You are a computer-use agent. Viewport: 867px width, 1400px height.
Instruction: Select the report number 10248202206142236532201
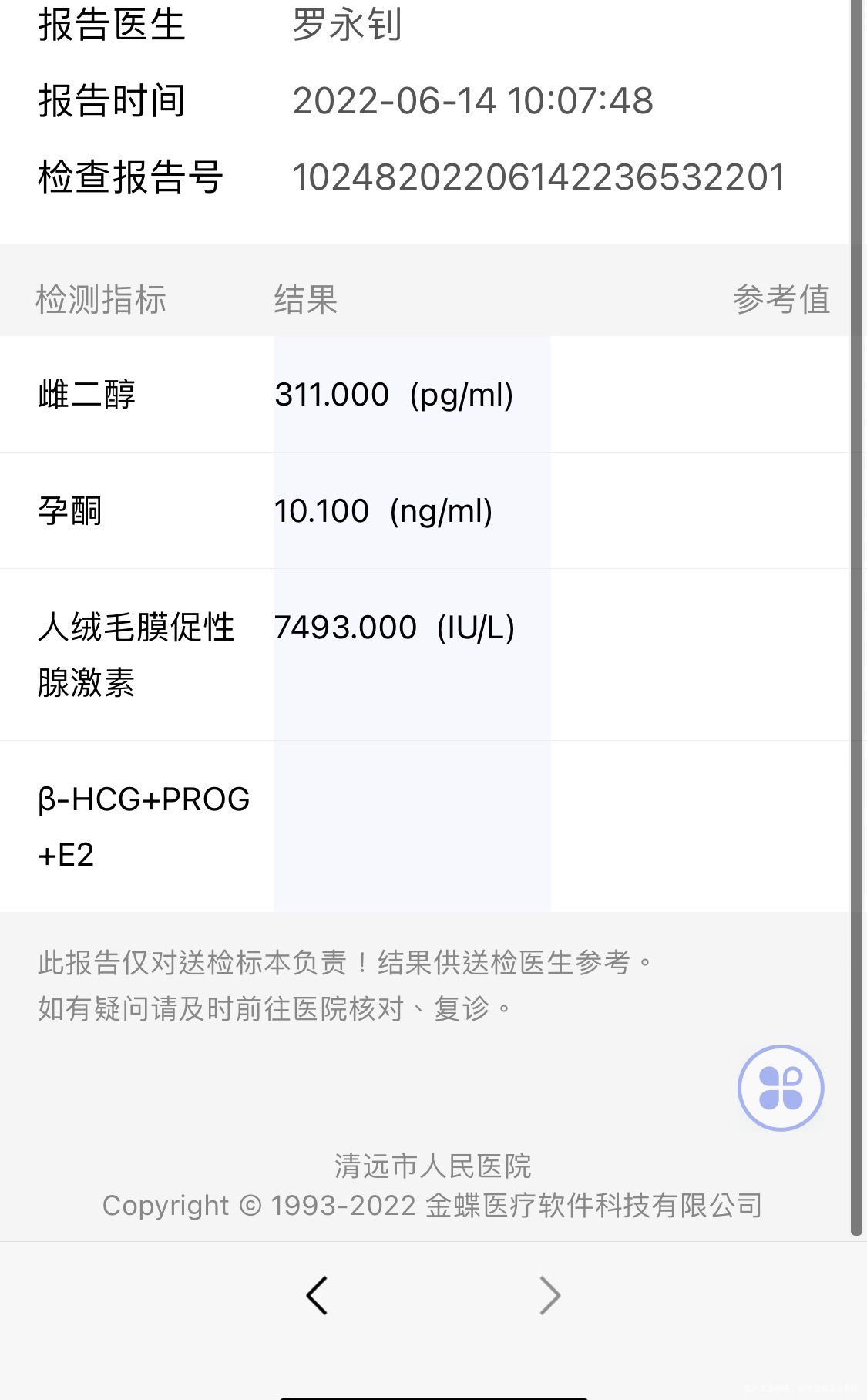click(539, 176)
